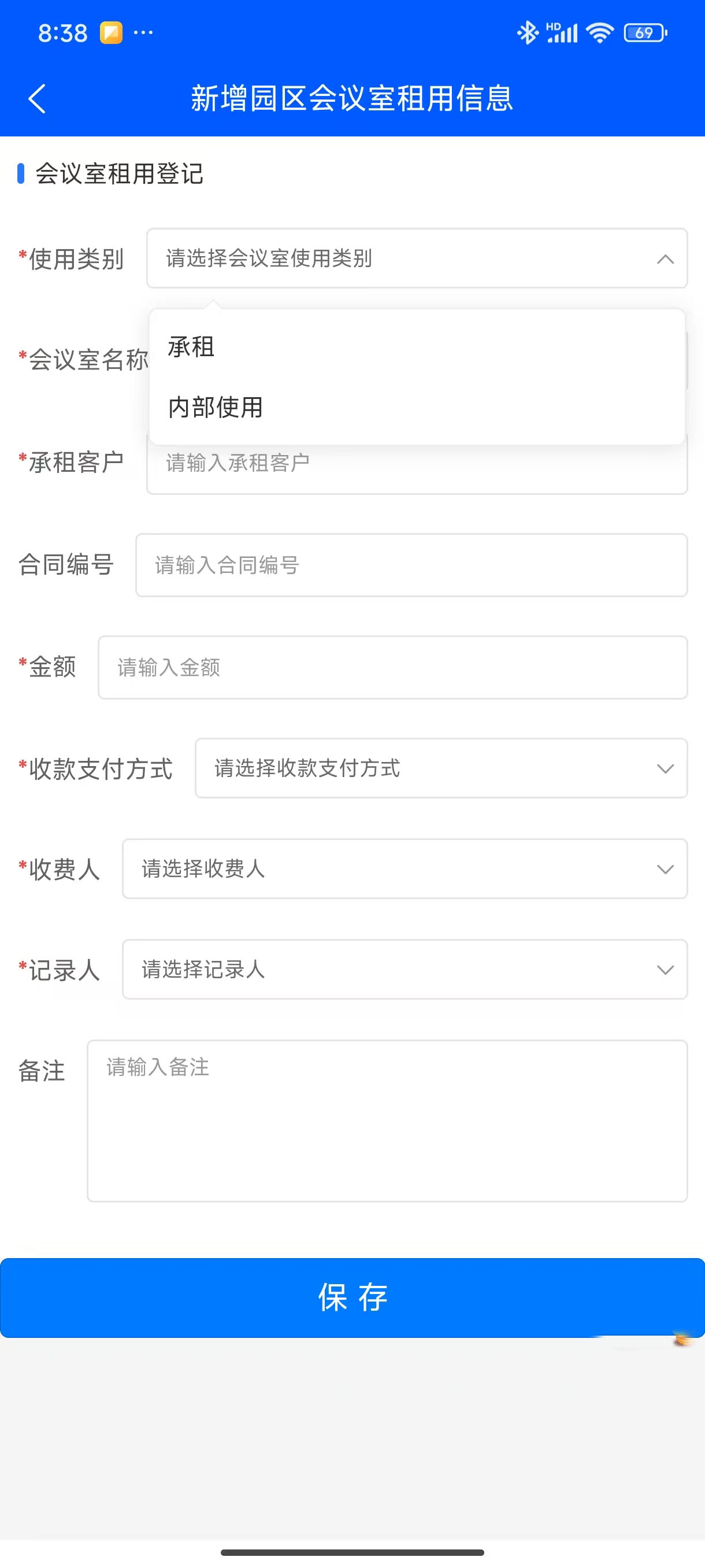Viewport: 705px width, 1568px height.
Task: Go back using the header arrow
Action: point(37,99)
